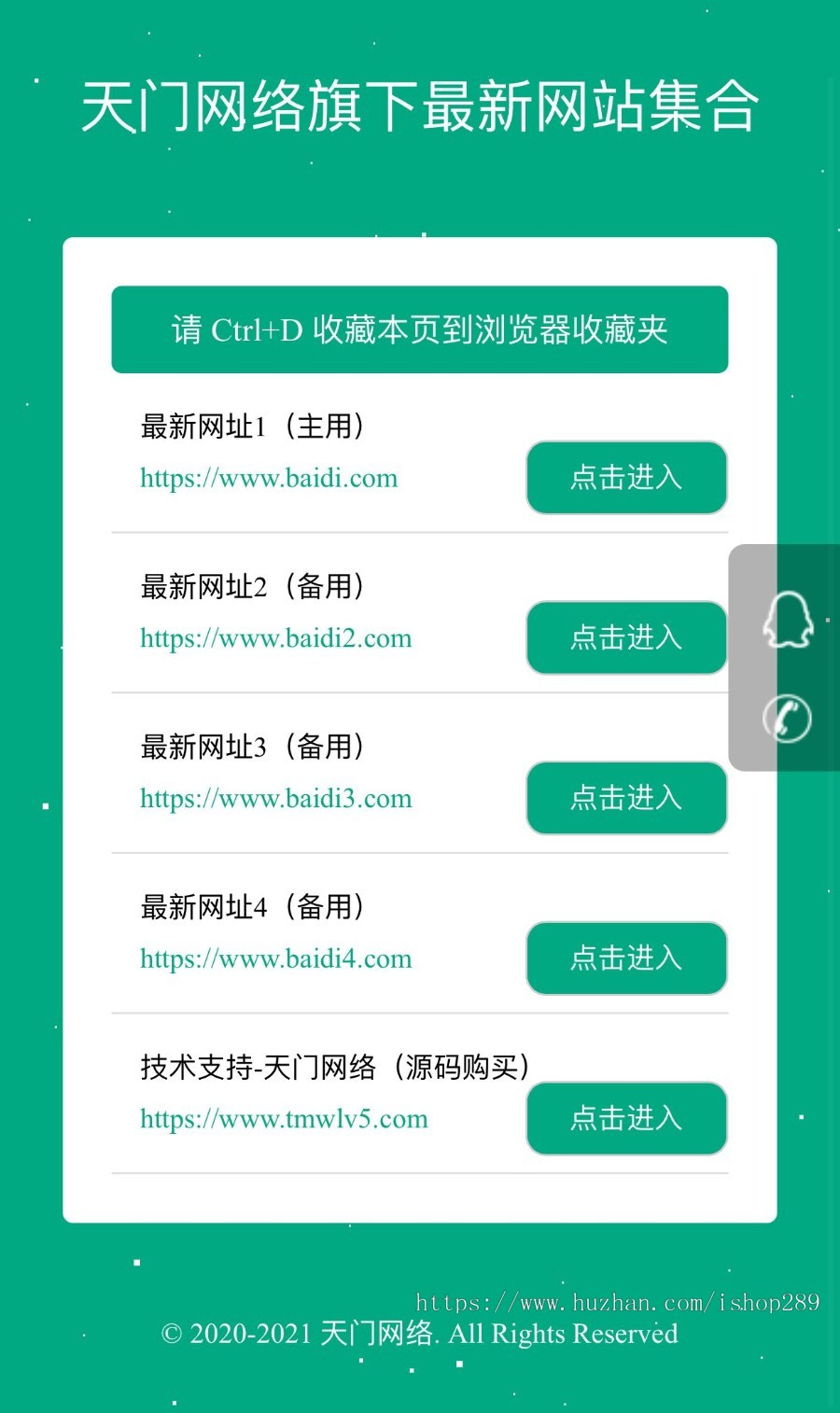Contact support via the QQ penguin icon
This screenshot has width=840, height=1413.
click(788, 620)
